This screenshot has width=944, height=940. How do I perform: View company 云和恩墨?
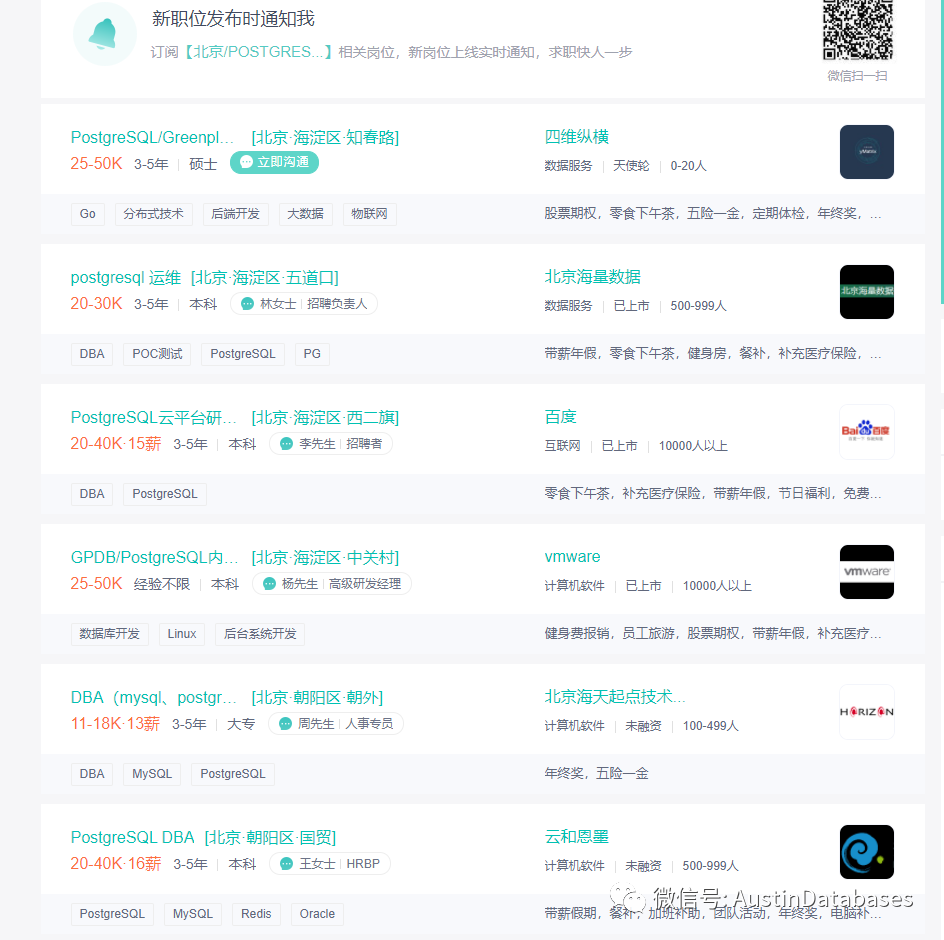point(576,837)
